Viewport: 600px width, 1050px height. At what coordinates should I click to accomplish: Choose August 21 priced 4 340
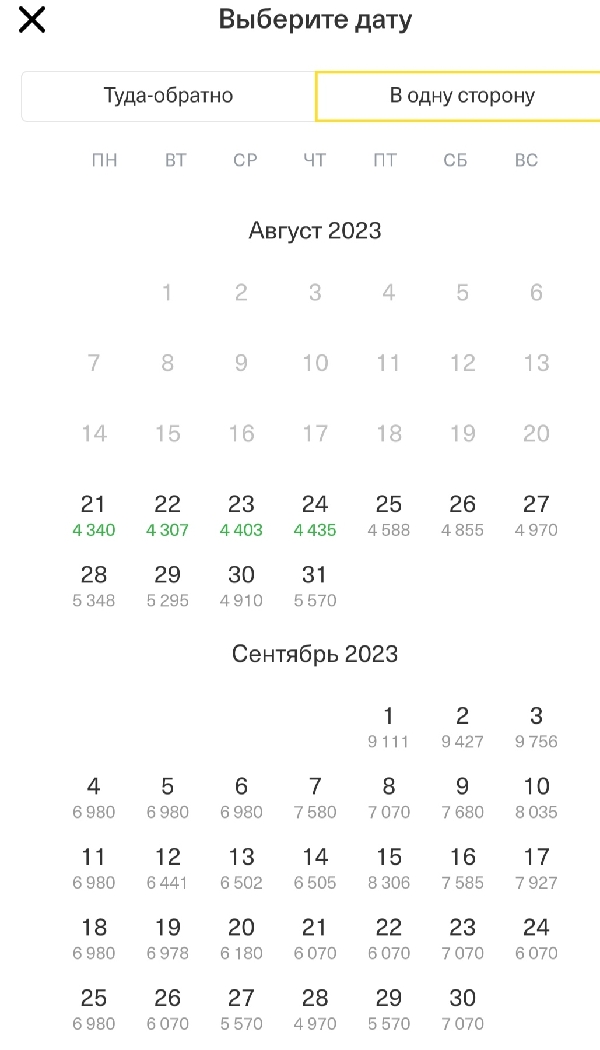pyautogui.click(x=93, y=514)
